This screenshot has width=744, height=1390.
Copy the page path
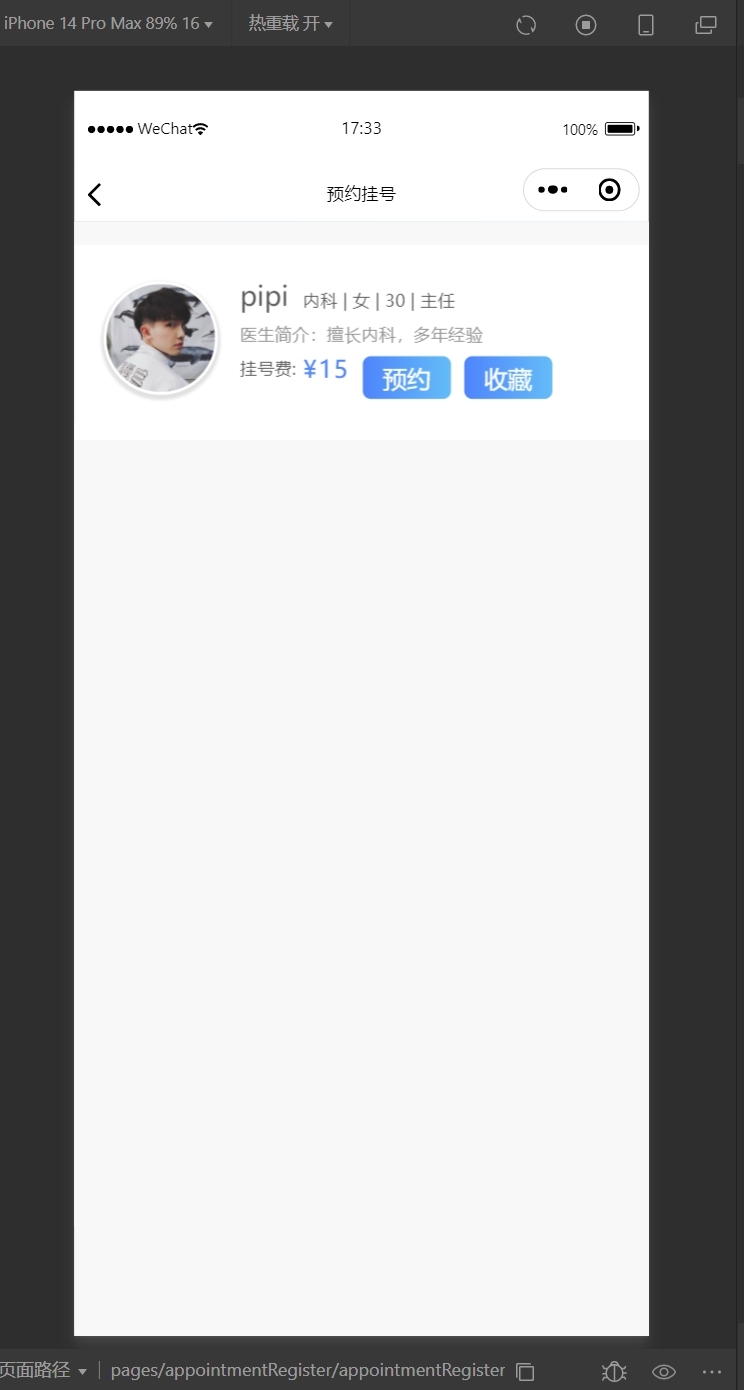(525, 1371)
